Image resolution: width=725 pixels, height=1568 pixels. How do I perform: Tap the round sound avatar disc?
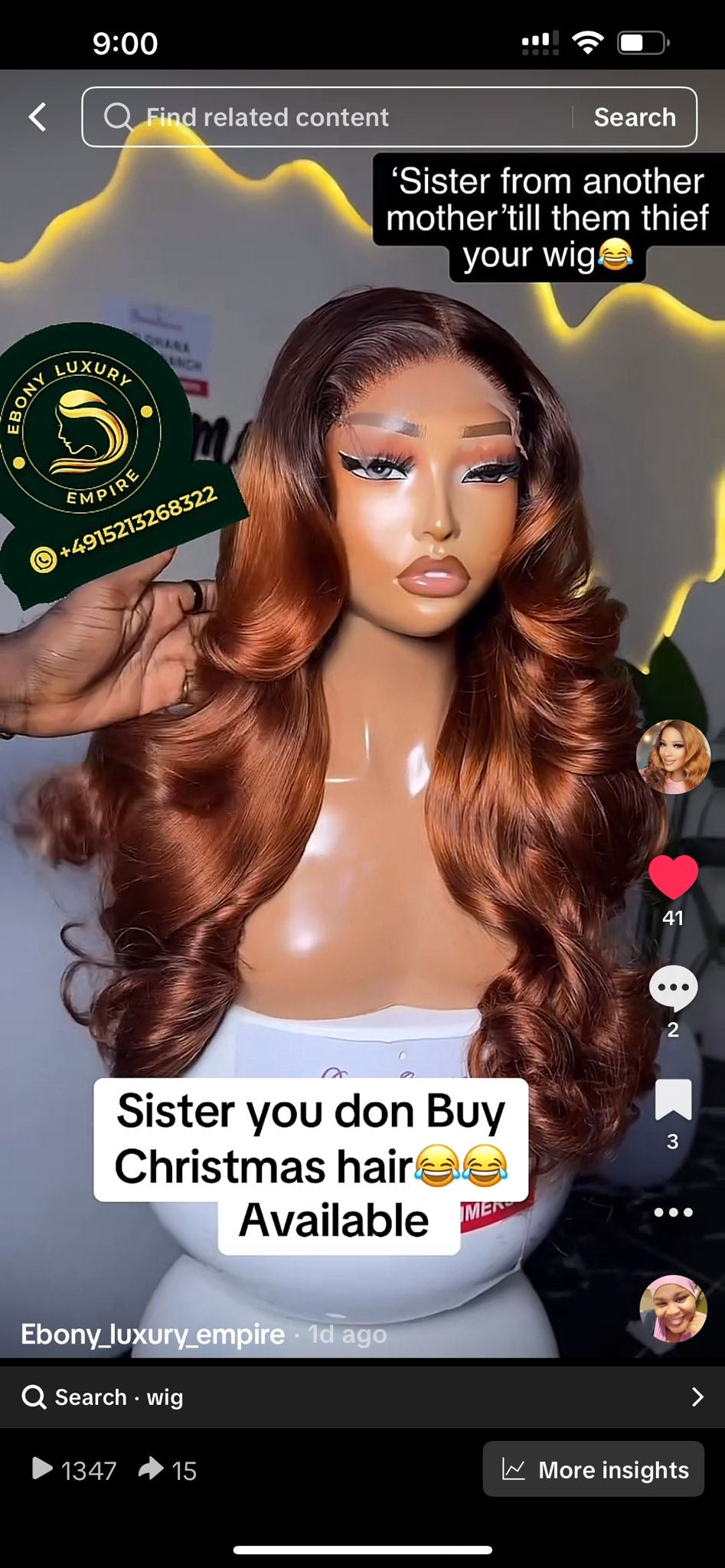(x=673, y=1308)
